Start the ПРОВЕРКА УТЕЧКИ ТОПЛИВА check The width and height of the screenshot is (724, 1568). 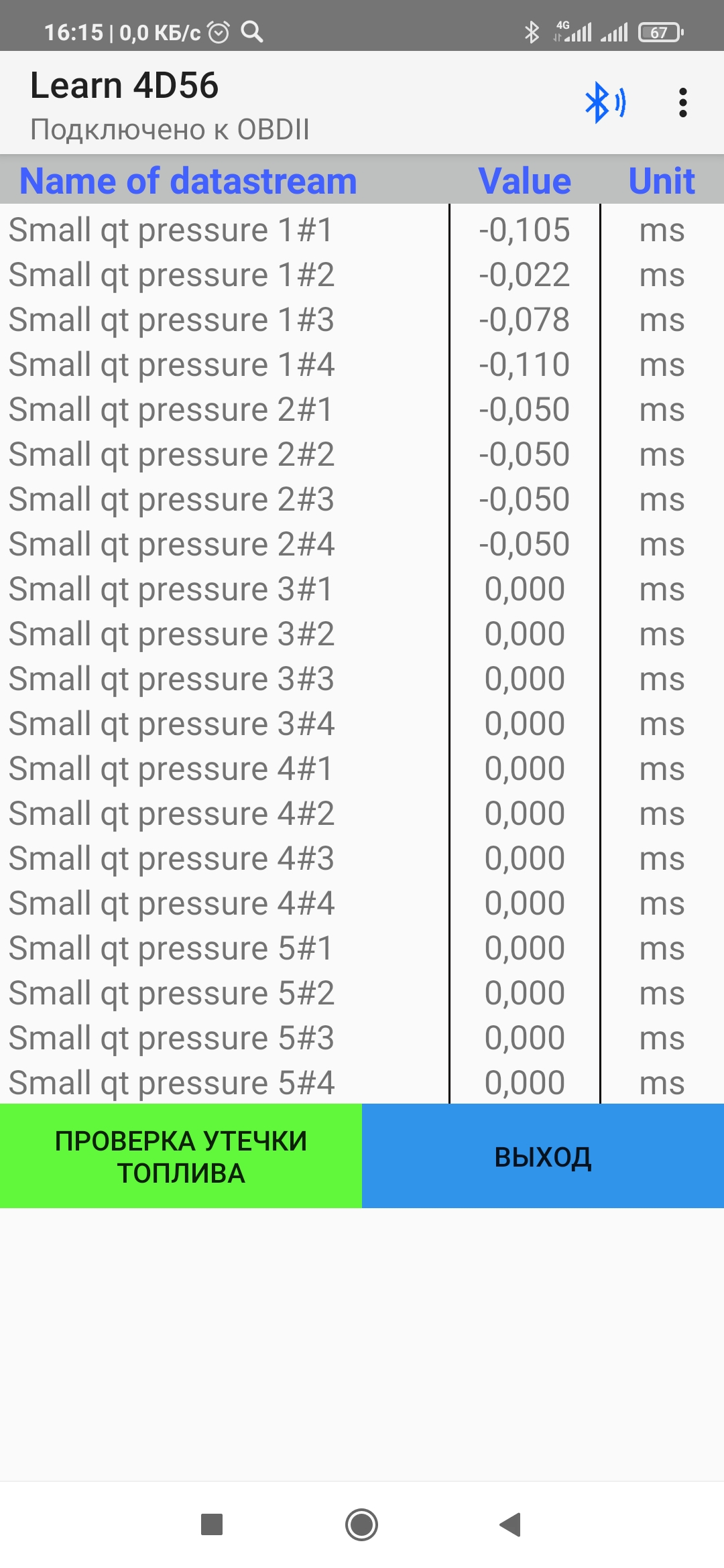pyautogui.click(x=181, y=1156)
